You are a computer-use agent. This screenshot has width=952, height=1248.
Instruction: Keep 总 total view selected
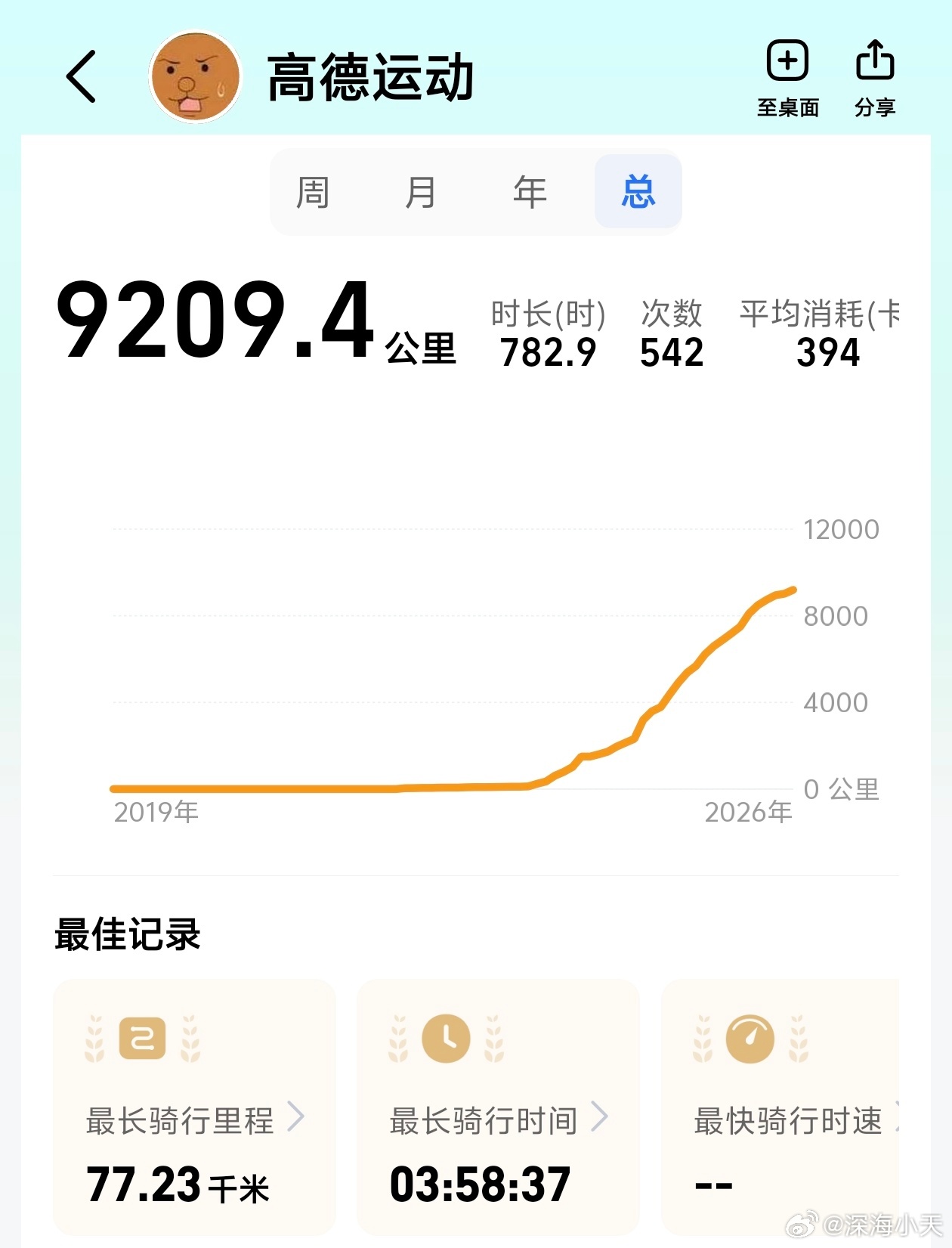638,192
